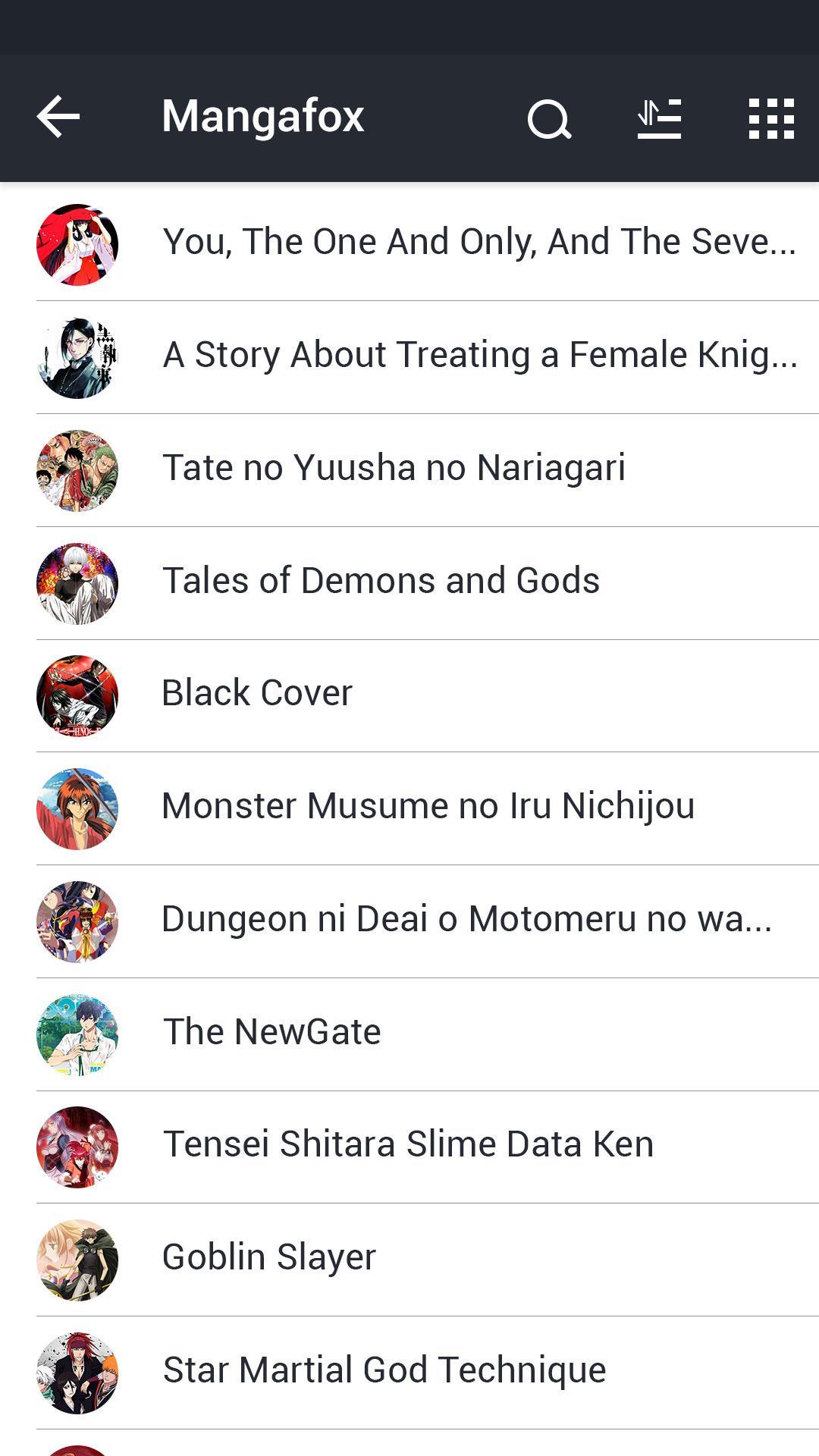
Task: Open Tales of Demons and Gods
Action: click(381, 582)
